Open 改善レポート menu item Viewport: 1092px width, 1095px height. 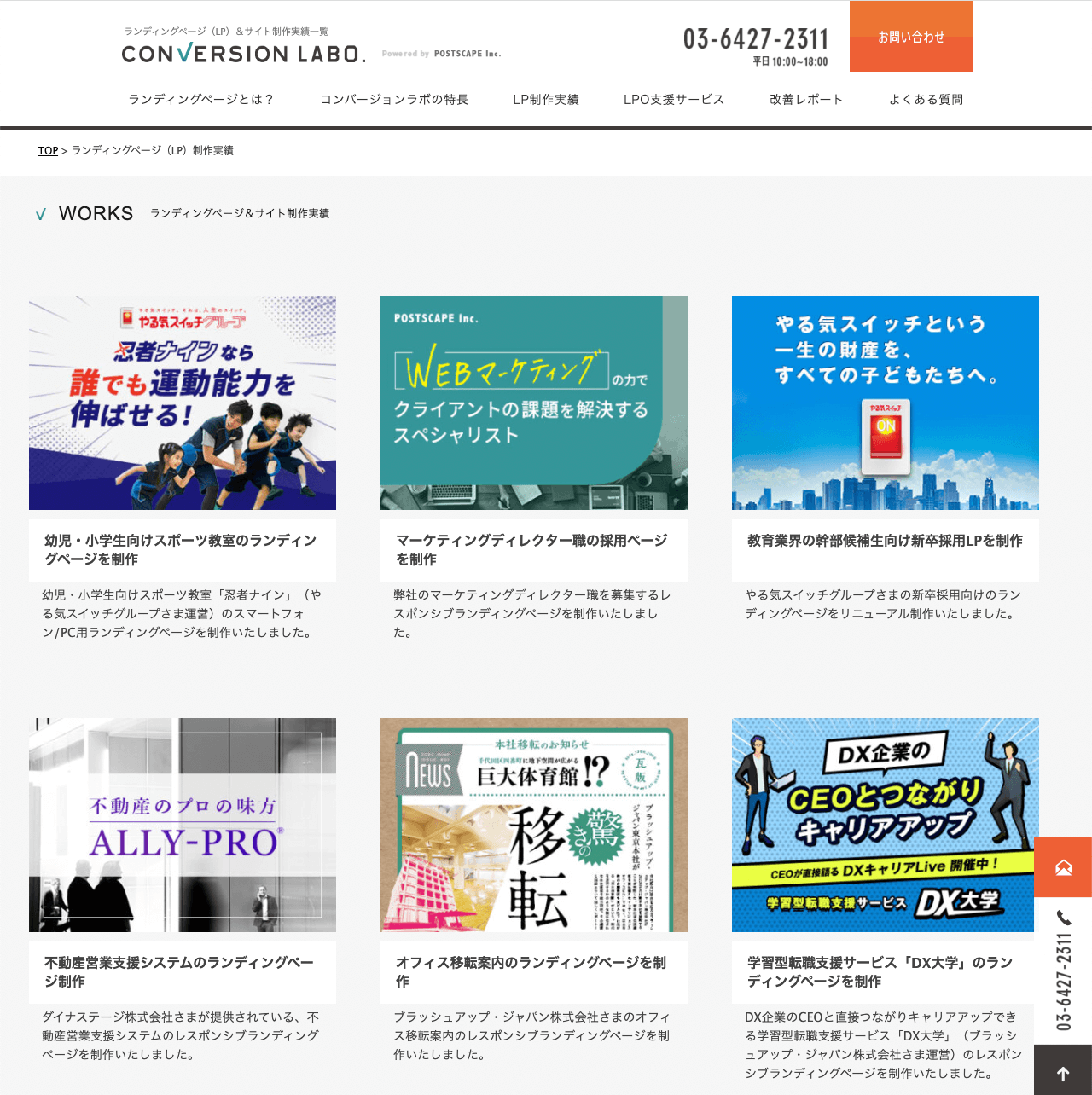coord(806,100)
